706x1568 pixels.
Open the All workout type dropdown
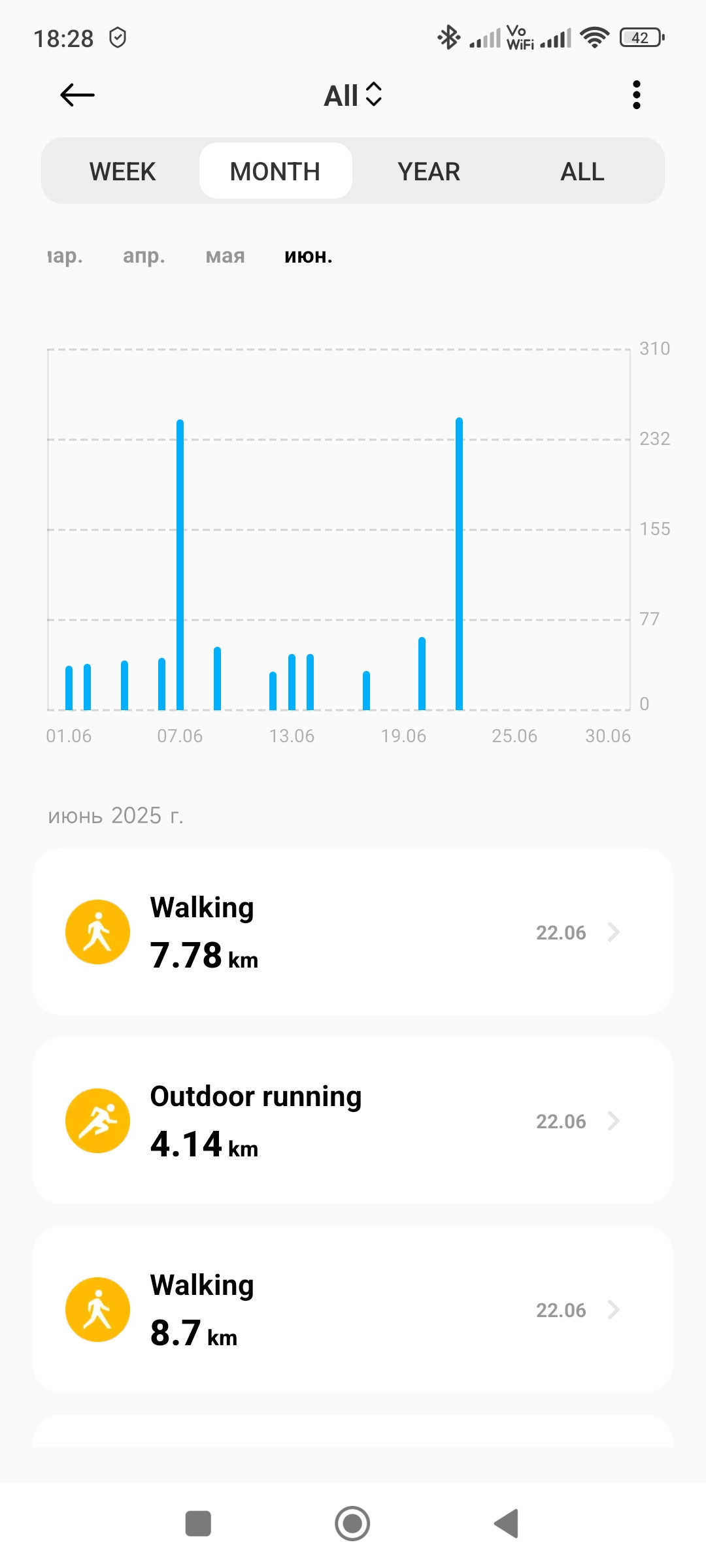pyautogui.click(x=353, y=95)
